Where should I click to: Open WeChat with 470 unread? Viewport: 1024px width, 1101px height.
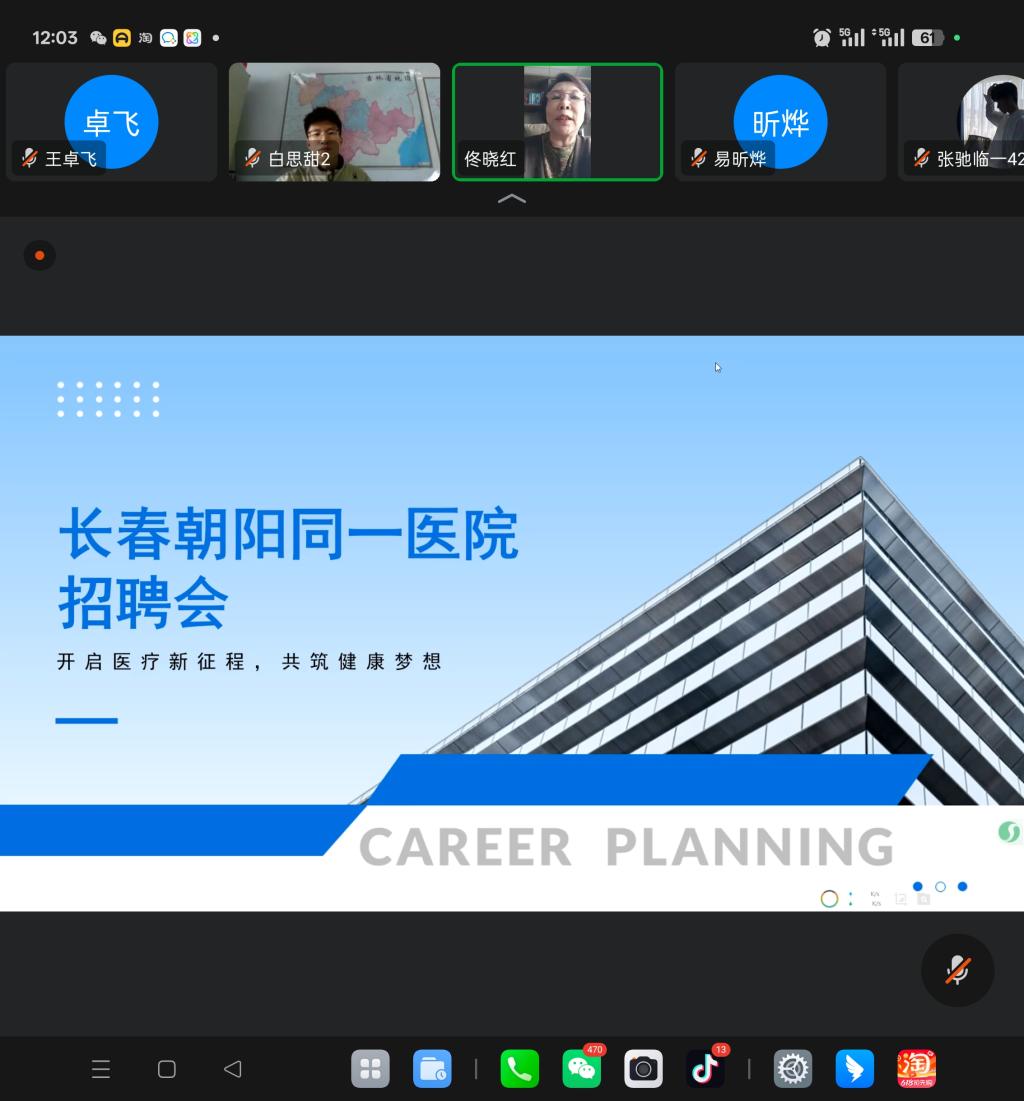point(581,1069)
